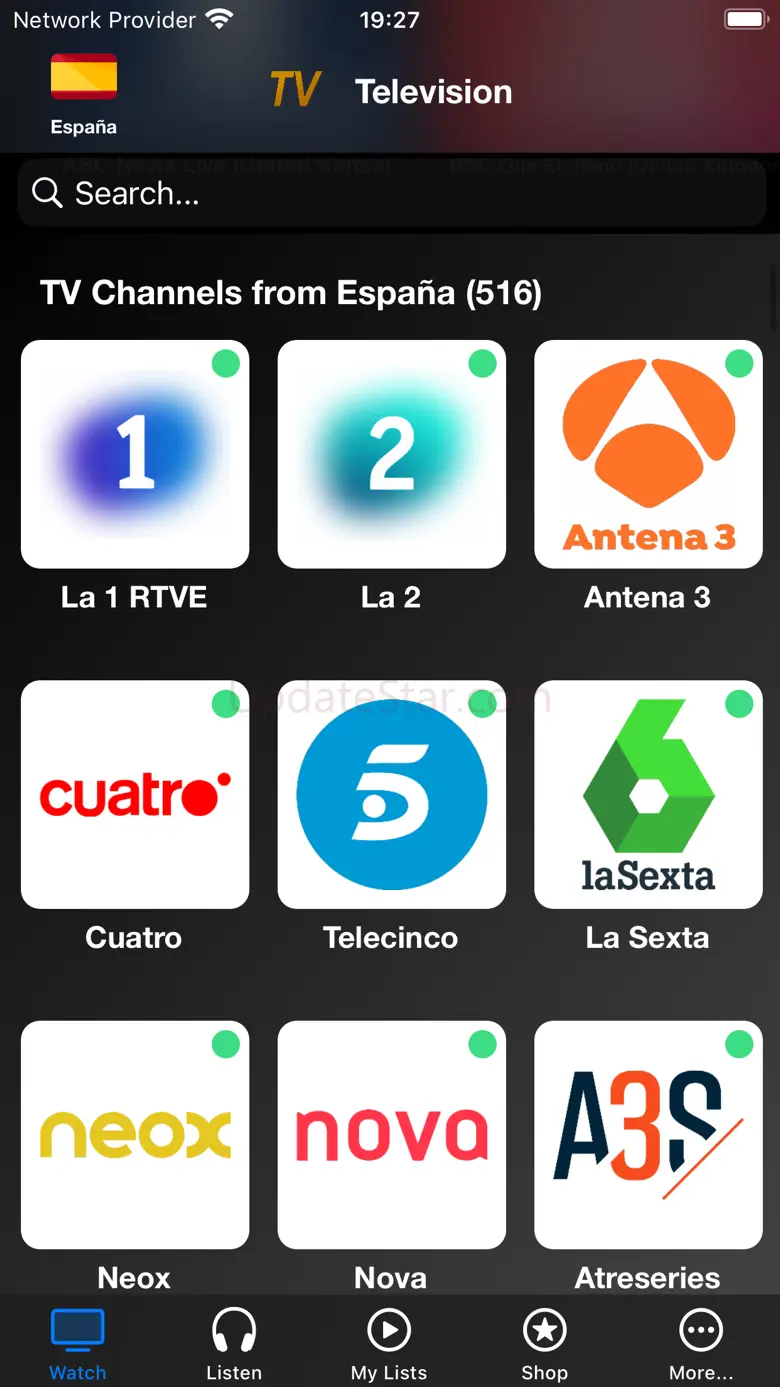This screenshot has height=1387, width=780.
Task: Switch to the Shop tab
Action: pos(544,1344)
